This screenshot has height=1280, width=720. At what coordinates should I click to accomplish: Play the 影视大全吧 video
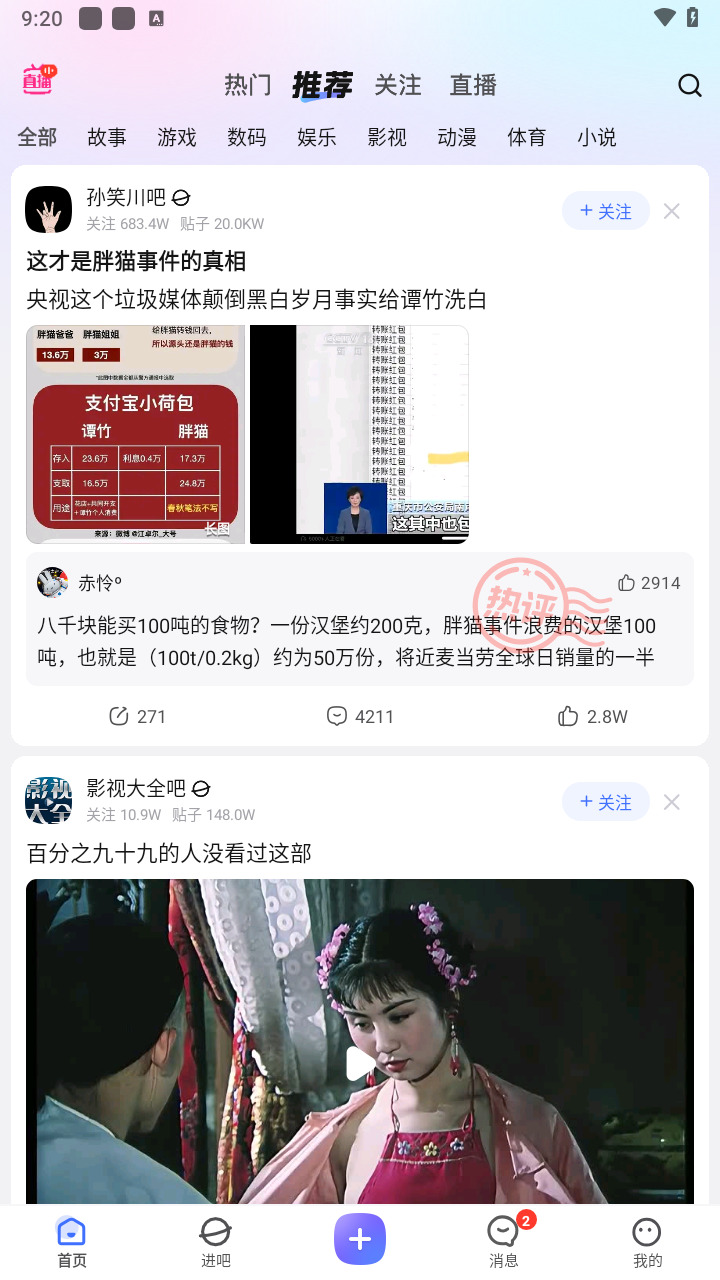(x=360, y=1064)
